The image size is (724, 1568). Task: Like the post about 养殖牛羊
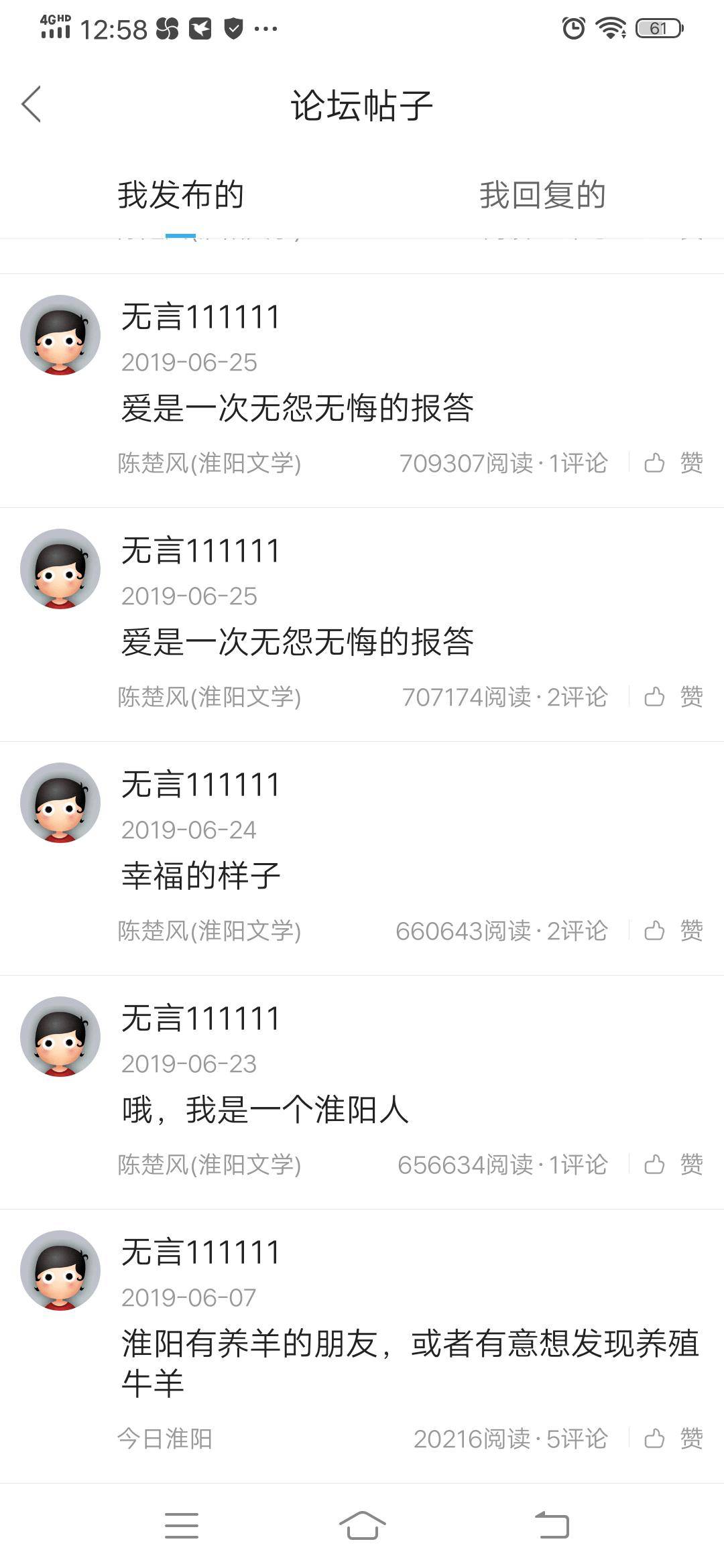pyautogui.click(x=673, y=1439)
